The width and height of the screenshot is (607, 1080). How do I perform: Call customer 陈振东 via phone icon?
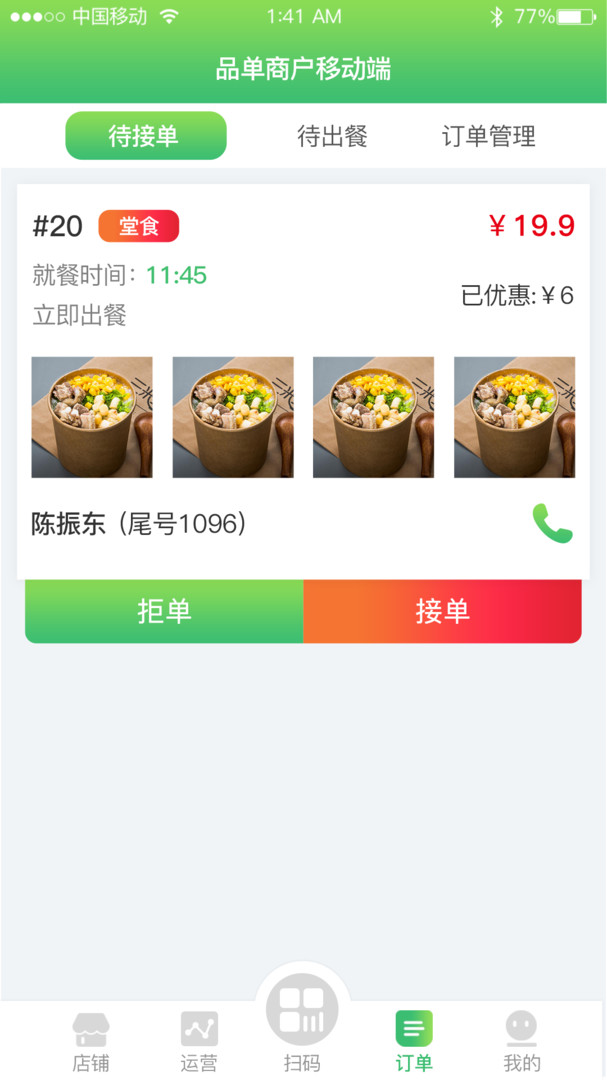(x=552, y=523)
